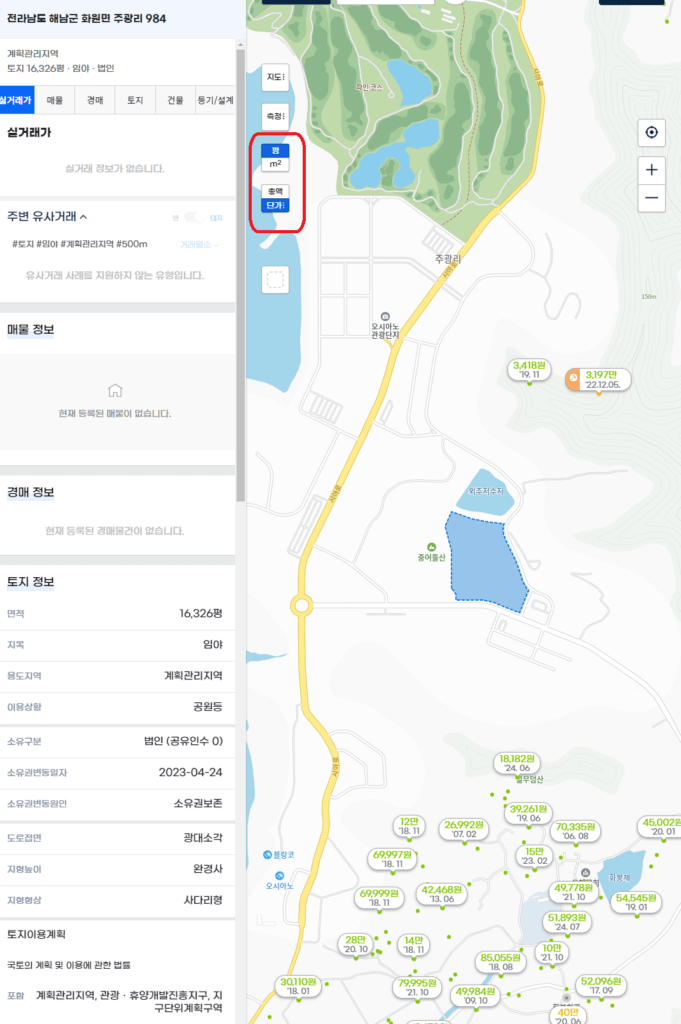Open the 토지 tab
The image size is (681, 1024).
point(135,100)
